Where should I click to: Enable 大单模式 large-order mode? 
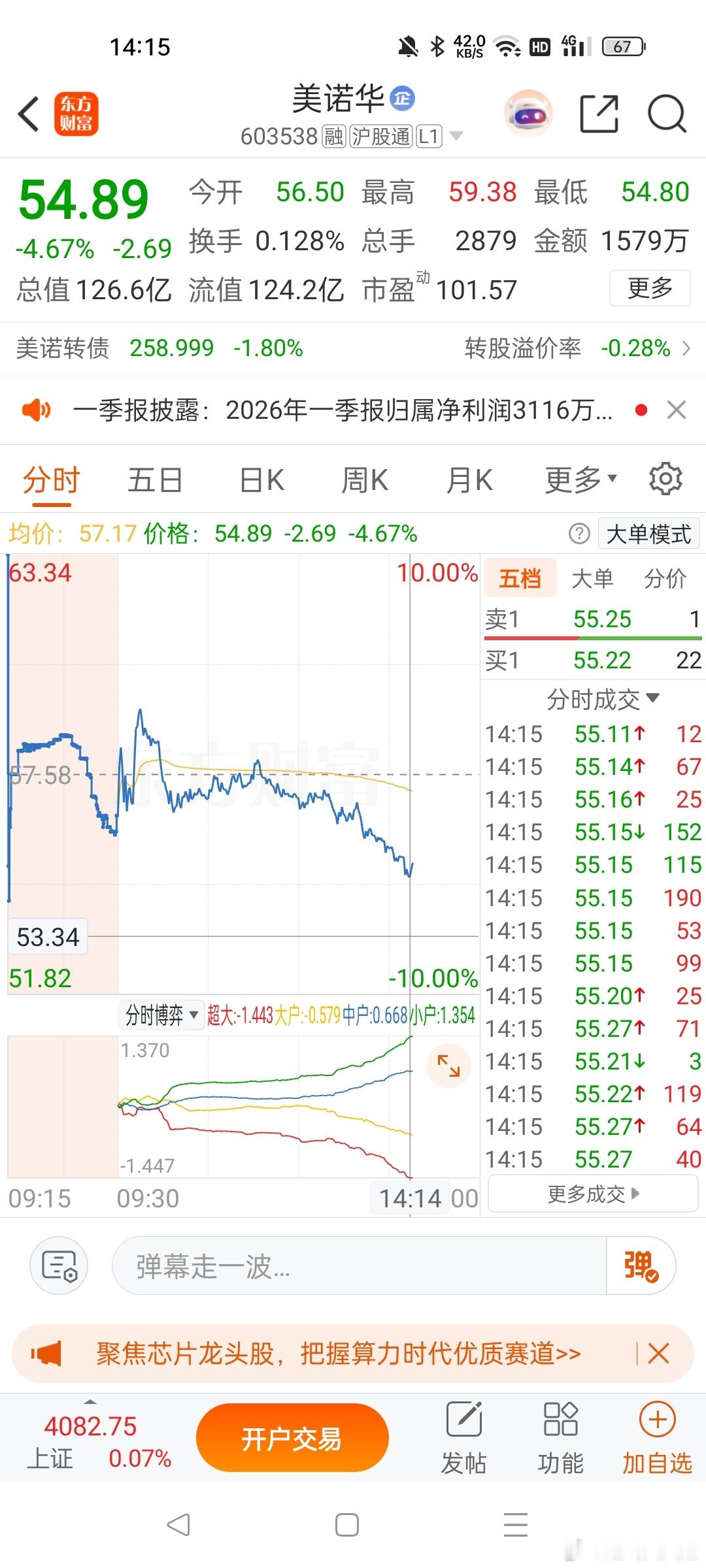tap(648, 533)
